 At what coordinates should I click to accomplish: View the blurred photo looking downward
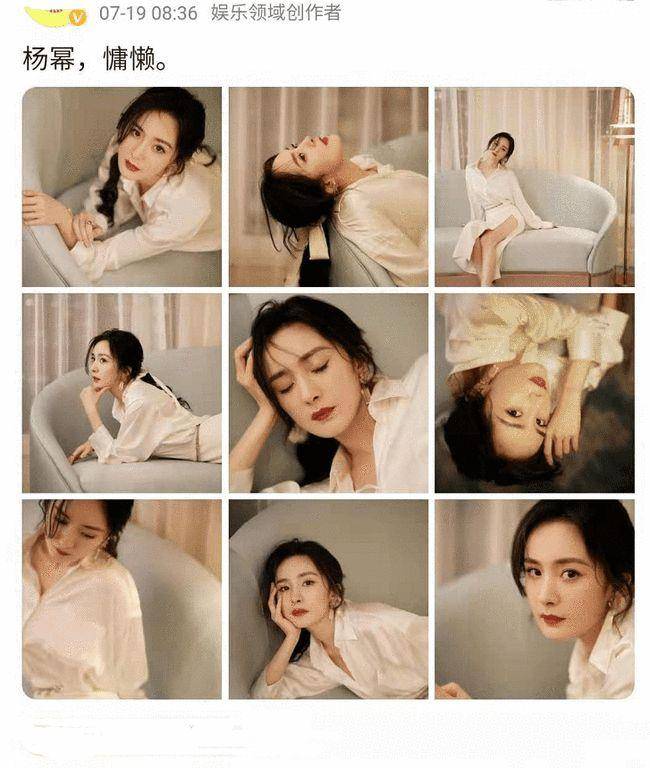(122, 599)
